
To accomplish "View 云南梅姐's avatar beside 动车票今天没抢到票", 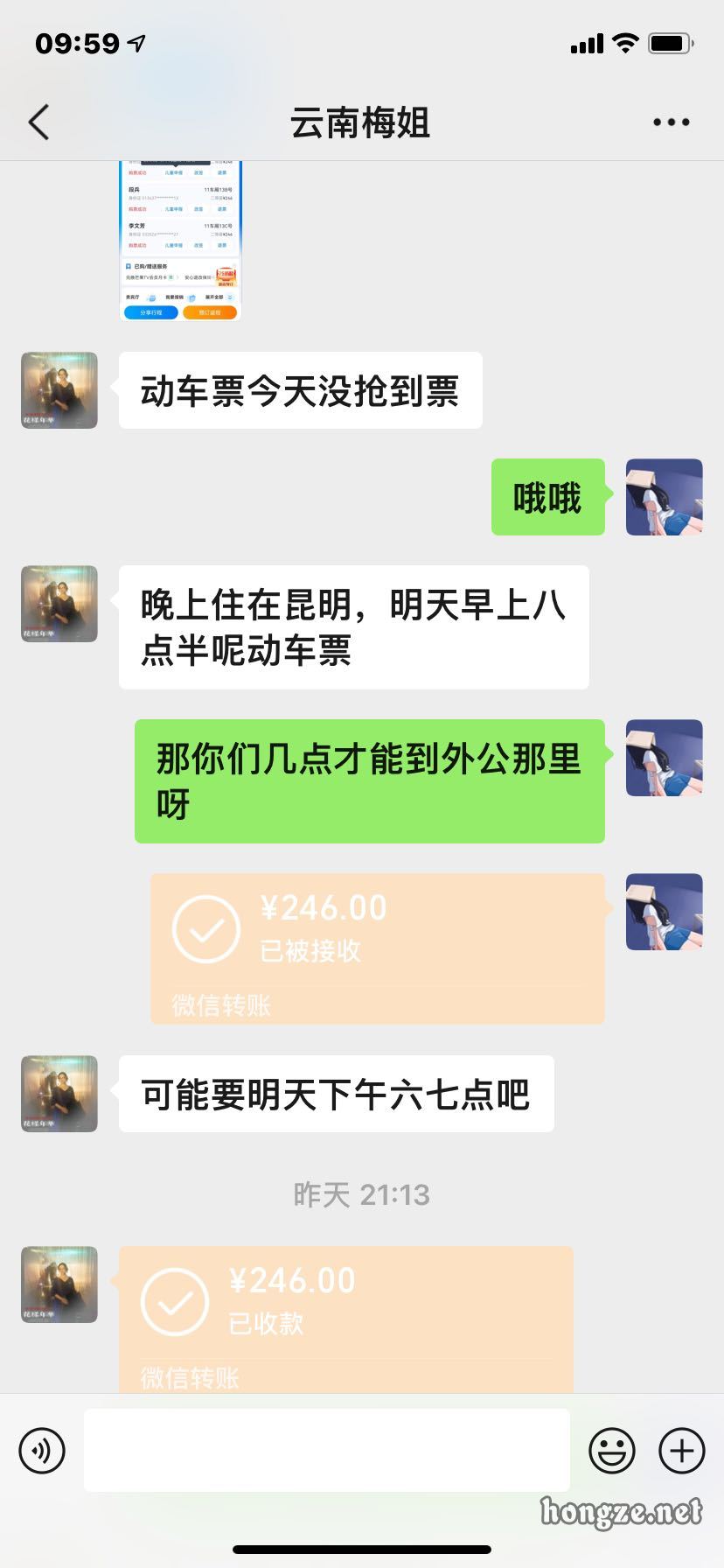I will pyautogui.click(x=59, y=390).
